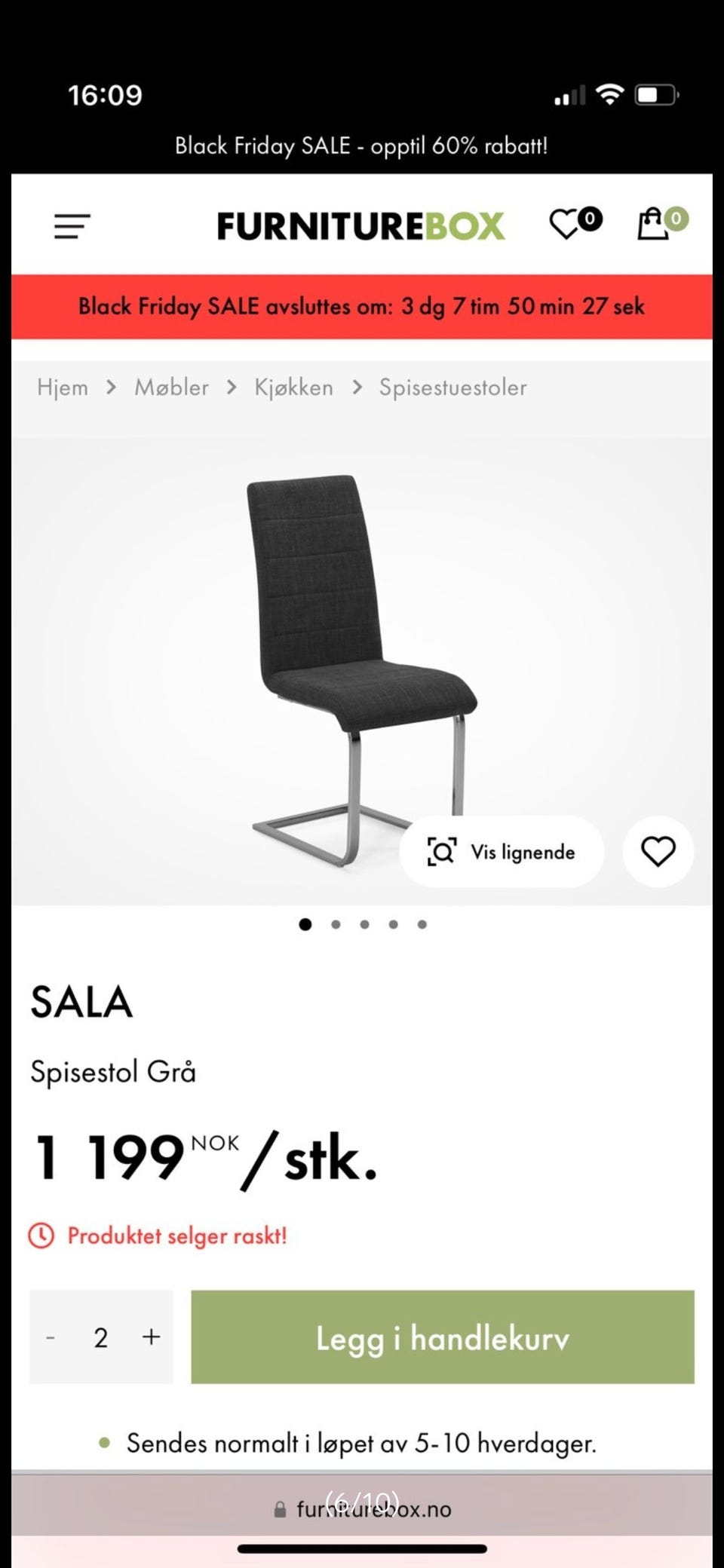
Task: Click Legg i handlekurv button
Action: point(443,1338)
